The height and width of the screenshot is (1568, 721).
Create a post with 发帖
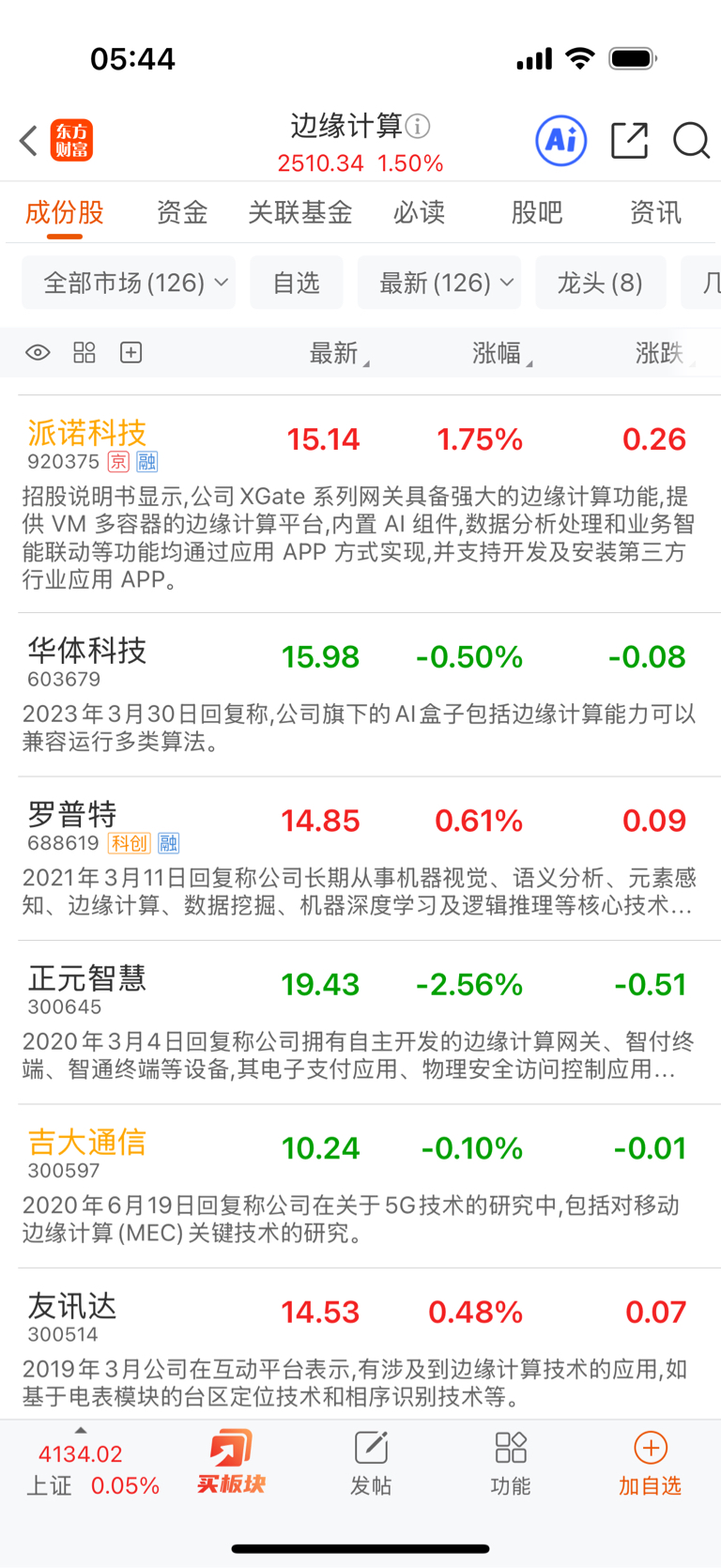pyautogui.click(x=371, y=1463)
